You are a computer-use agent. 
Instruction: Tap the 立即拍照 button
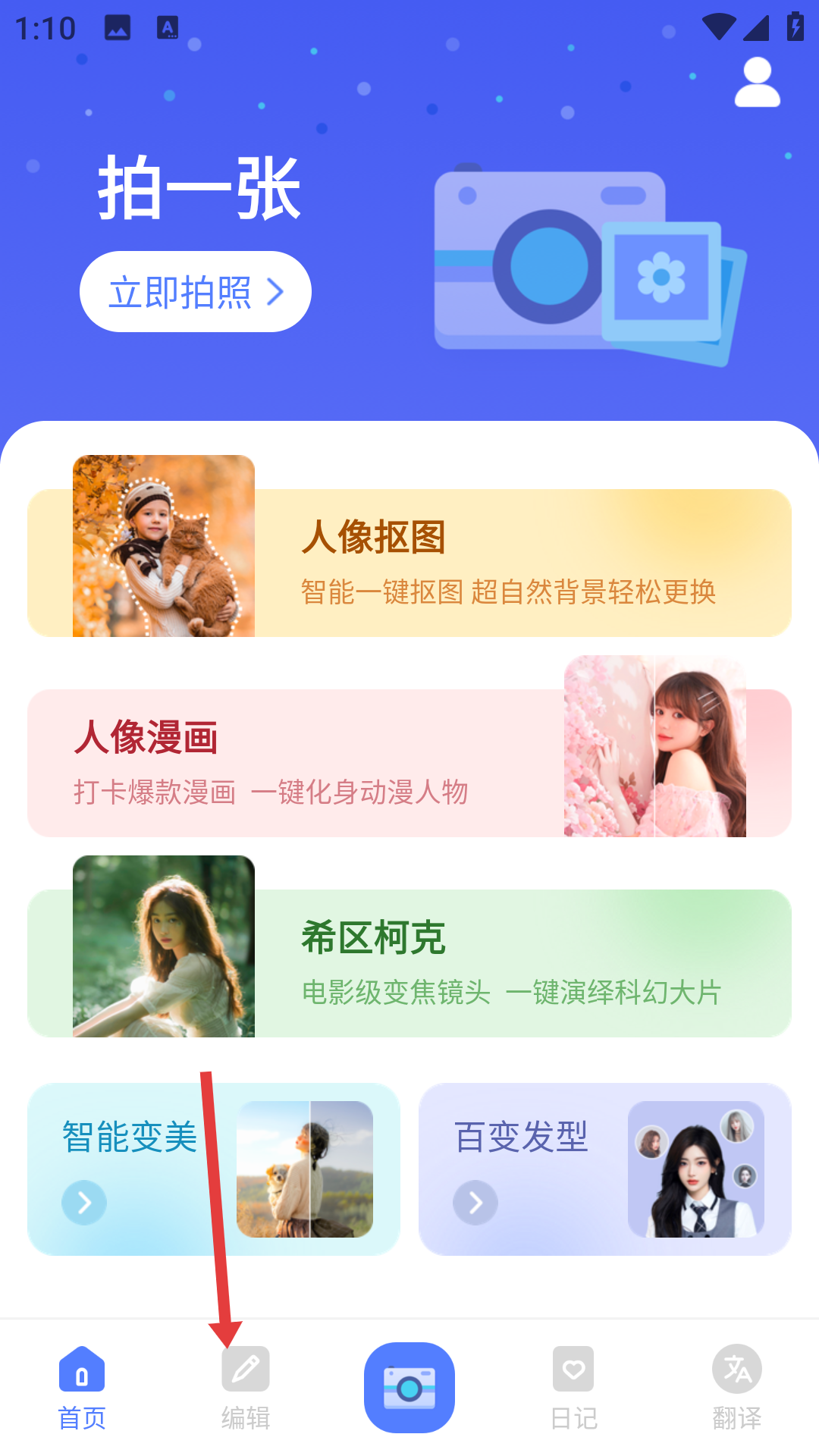click(x=196, y=292)
